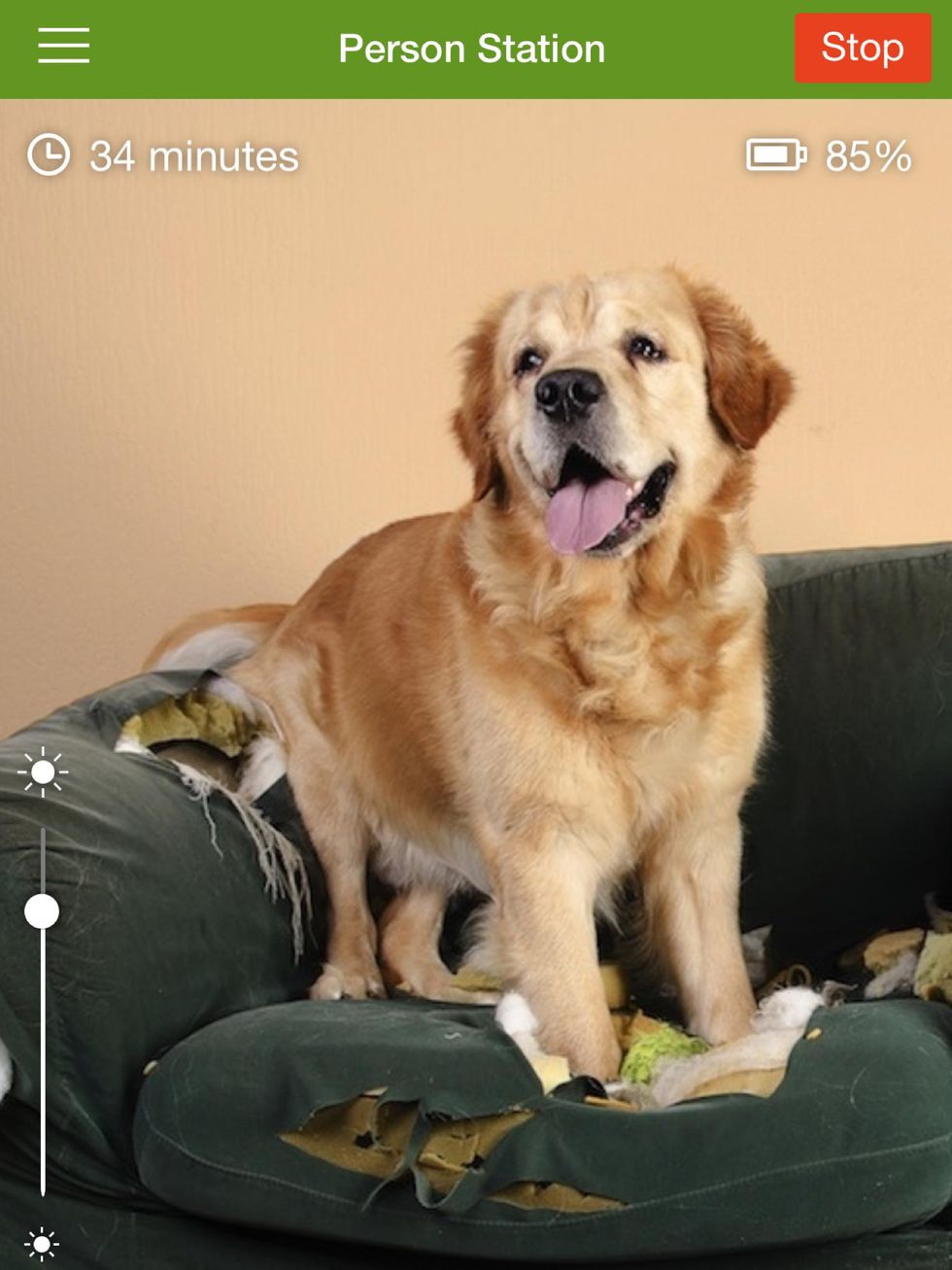Stop the Person Station monitoring
952x1270 pixels.
click(x=862, y=48)
